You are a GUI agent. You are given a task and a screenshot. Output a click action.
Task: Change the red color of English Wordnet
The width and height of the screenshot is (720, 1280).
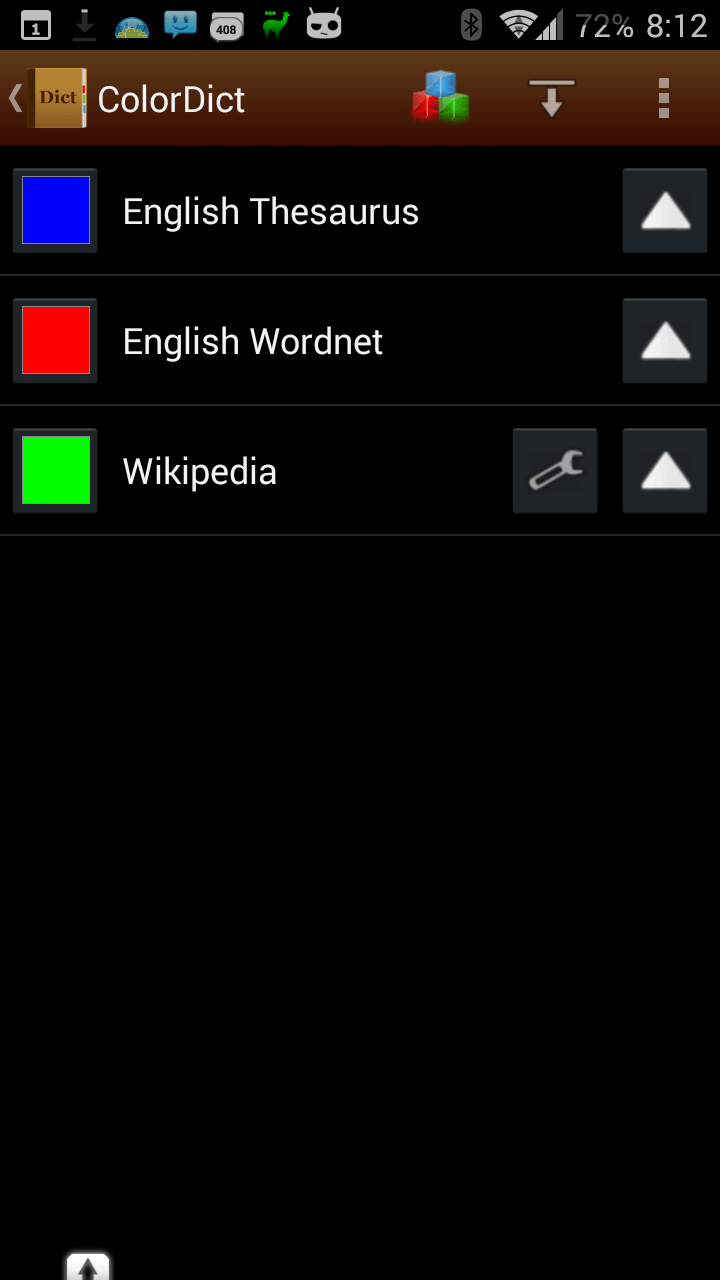pyautogui.click(x=55, y=340)
